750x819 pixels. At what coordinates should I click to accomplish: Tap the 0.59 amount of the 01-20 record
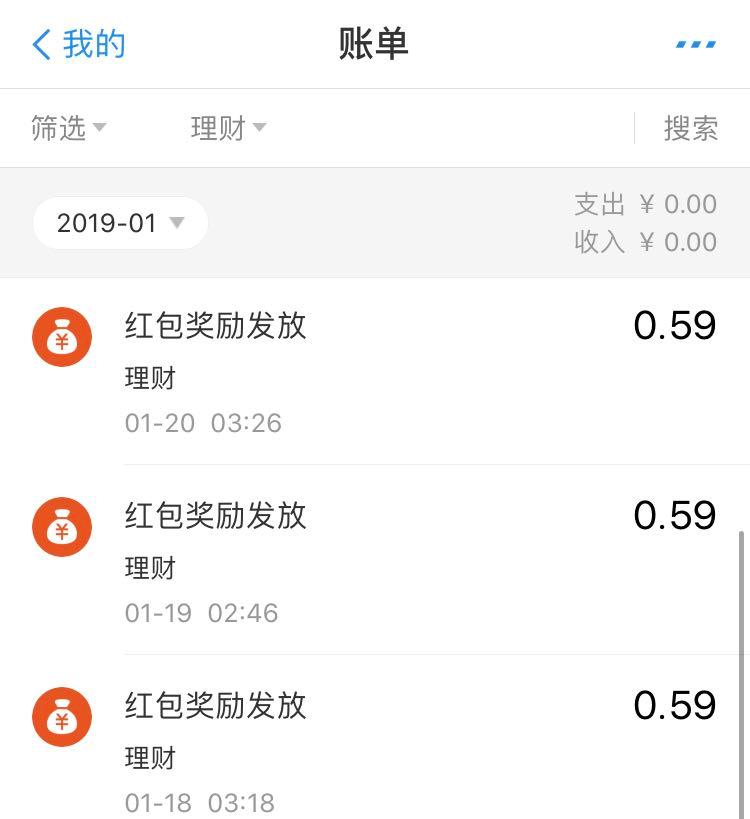[677, 325]
